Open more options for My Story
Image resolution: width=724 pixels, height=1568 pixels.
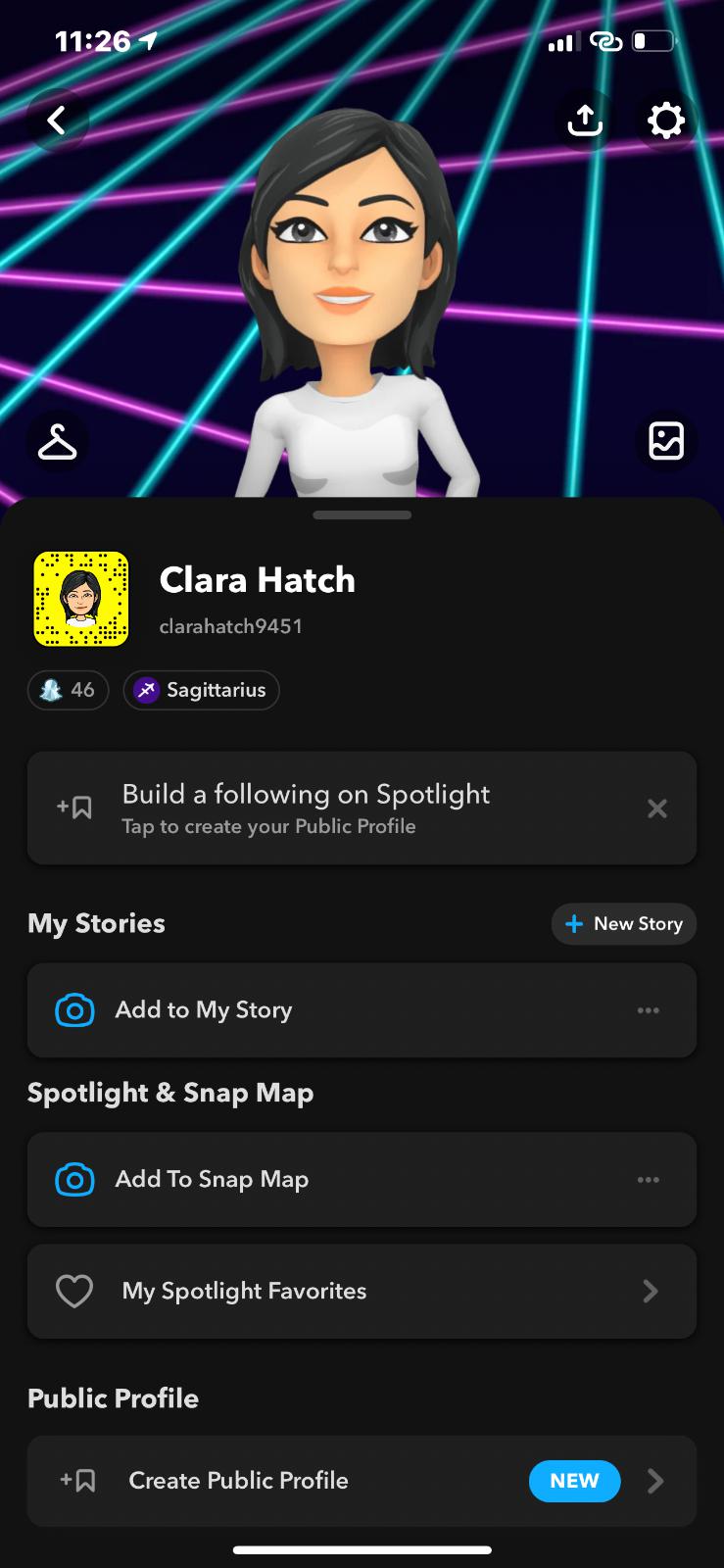click(x=649, y=1010)
